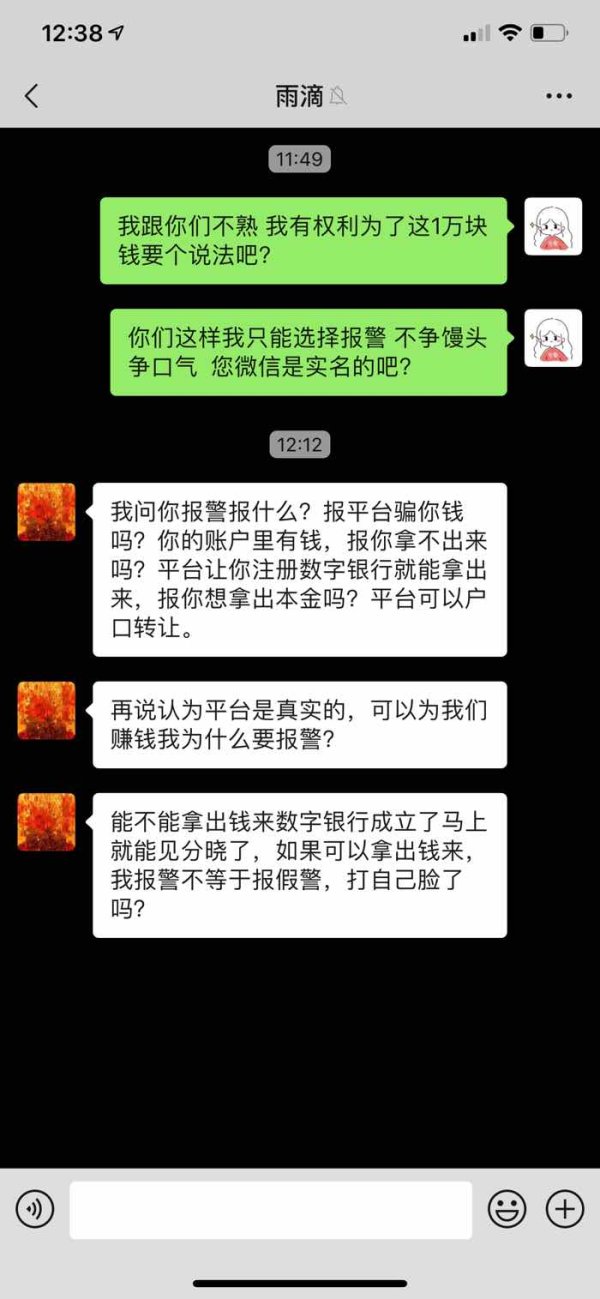Open the emoji sticker panel
Screen dimensions: 600x1299
pos(507,1210)
